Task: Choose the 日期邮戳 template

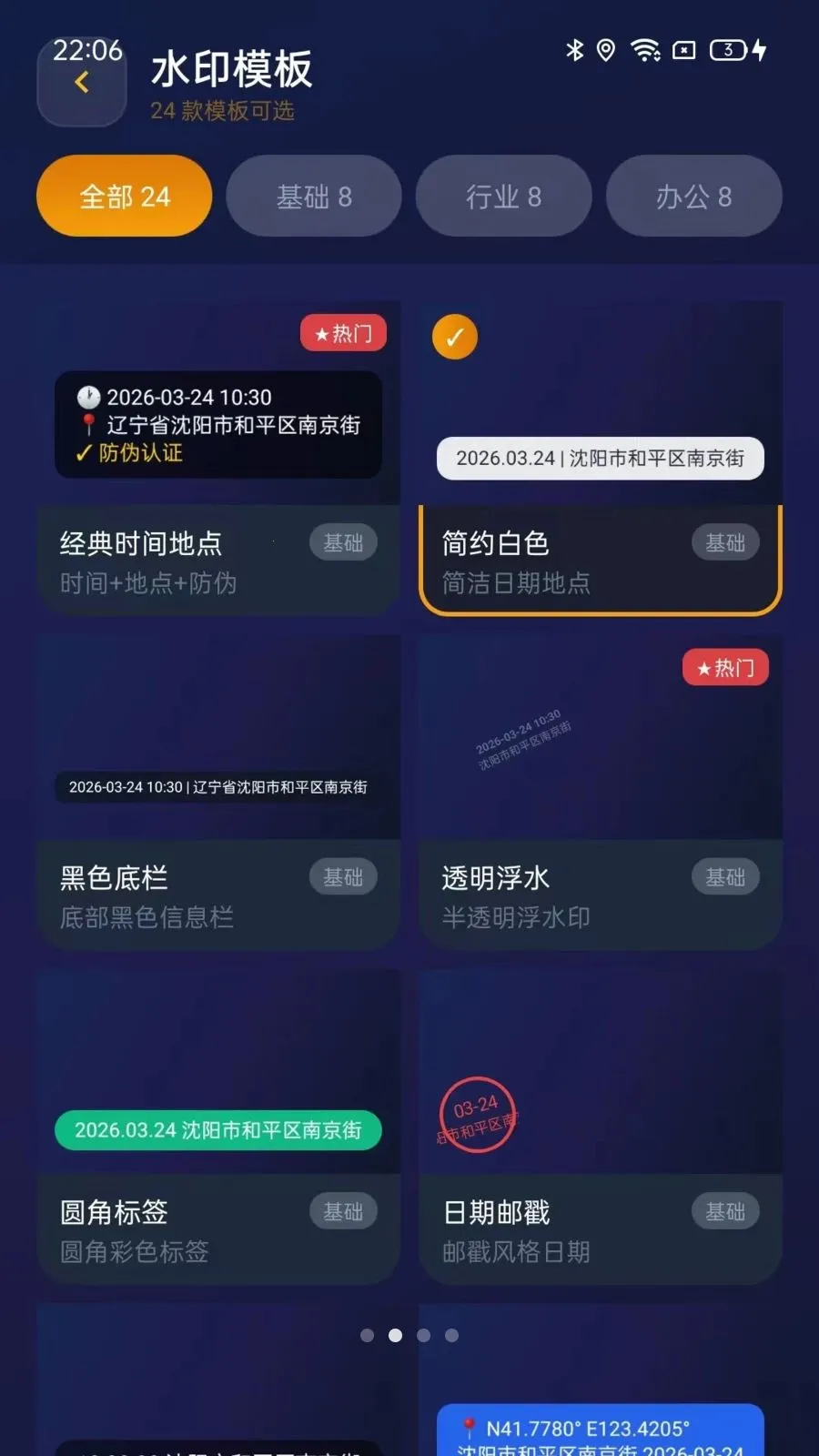Action: (600, 1128)
